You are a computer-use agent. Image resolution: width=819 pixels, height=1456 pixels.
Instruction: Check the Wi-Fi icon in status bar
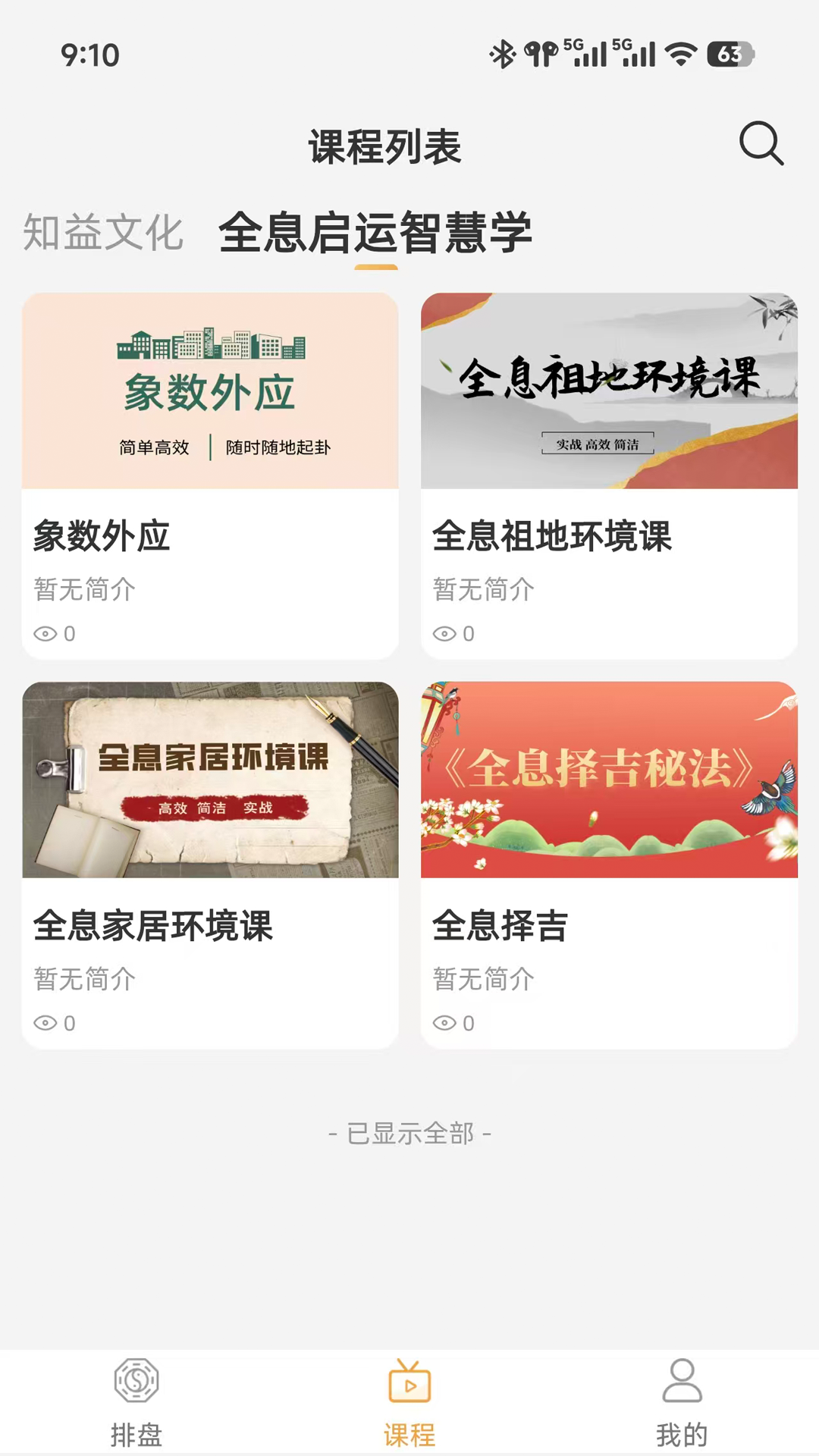coord(681,54)
